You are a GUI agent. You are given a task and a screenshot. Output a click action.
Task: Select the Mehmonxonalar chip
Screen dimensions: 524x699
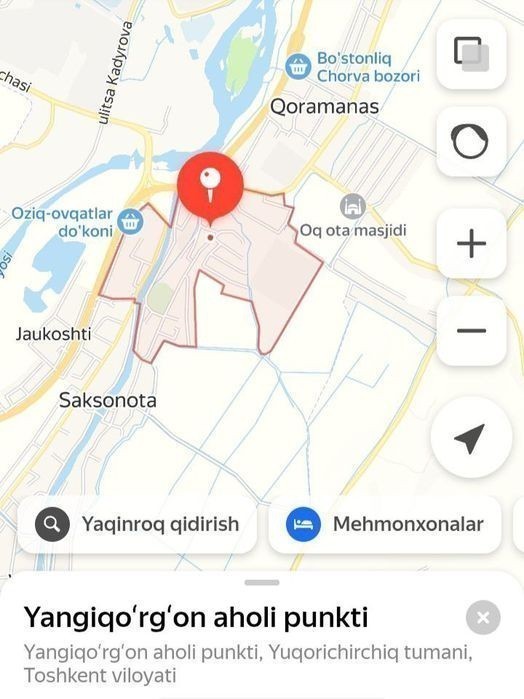[385, 524]
